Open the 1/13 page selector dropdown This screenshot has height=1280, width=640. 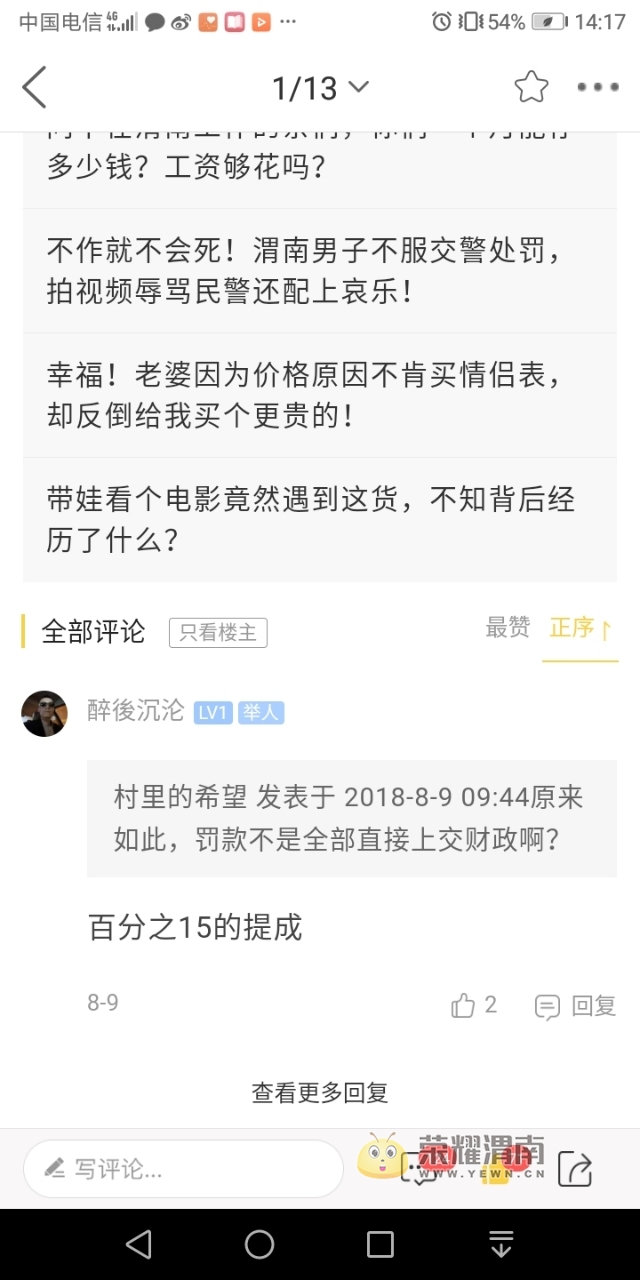[320, 88]
